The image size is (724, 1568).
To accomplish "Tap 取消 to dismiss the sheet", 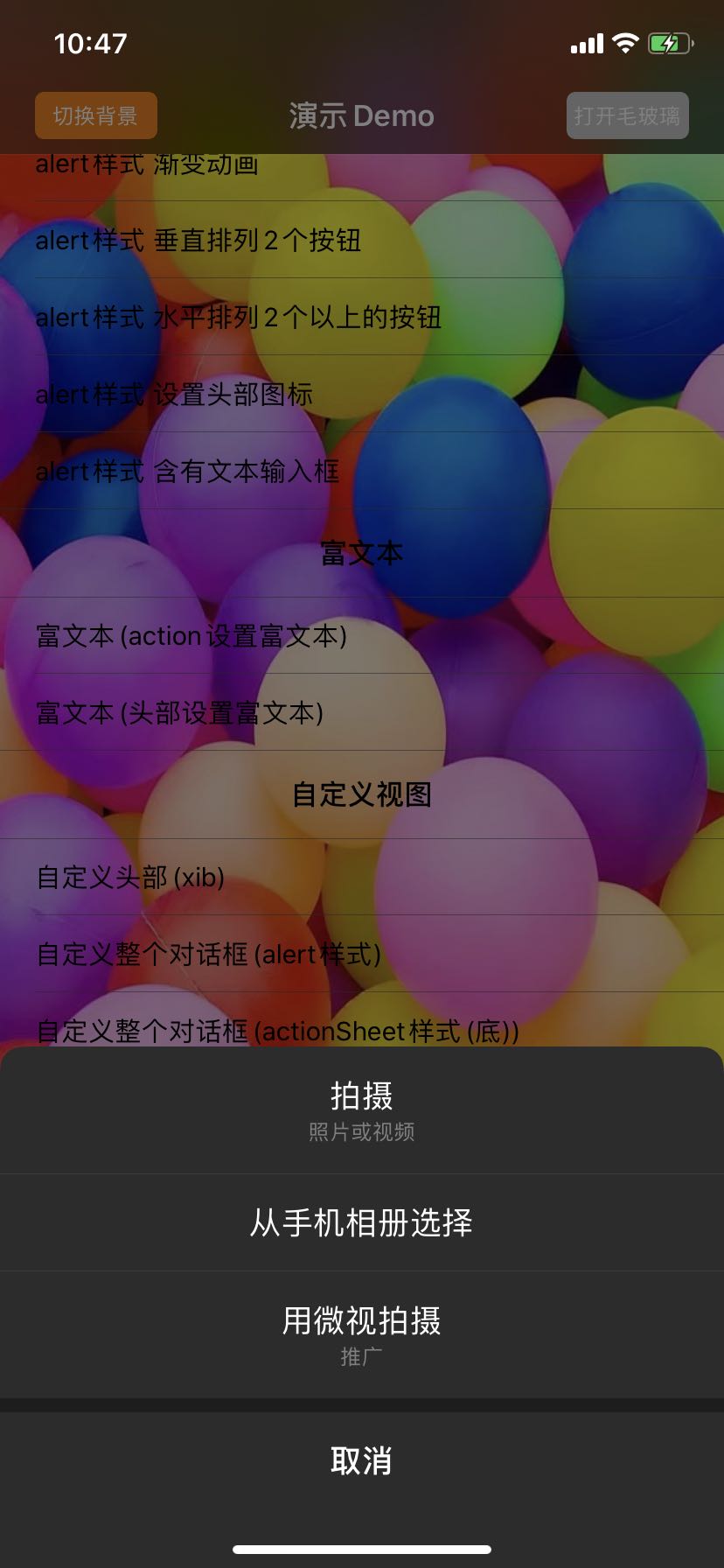I will (x=362, y=1460).
